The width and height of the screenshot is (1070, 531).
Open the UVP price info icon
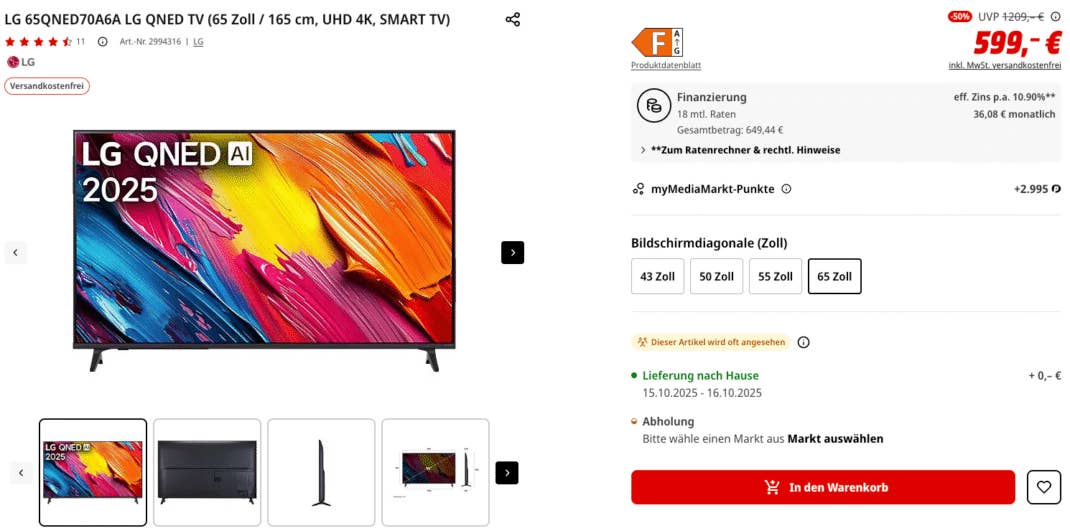pos(1055,17)
